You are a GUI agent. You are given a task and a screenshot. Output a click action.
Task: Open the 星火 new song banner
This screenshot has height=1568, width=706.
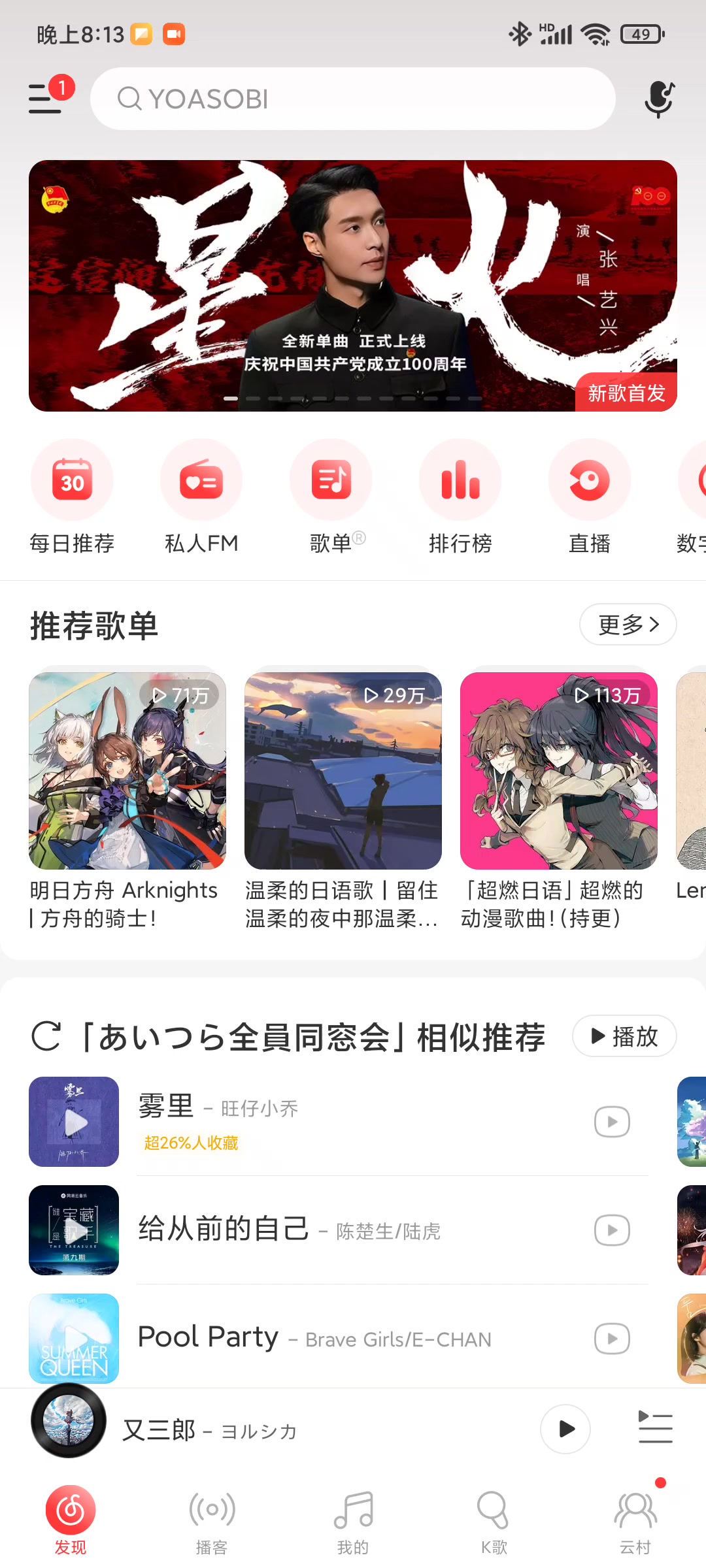(353, 286)
